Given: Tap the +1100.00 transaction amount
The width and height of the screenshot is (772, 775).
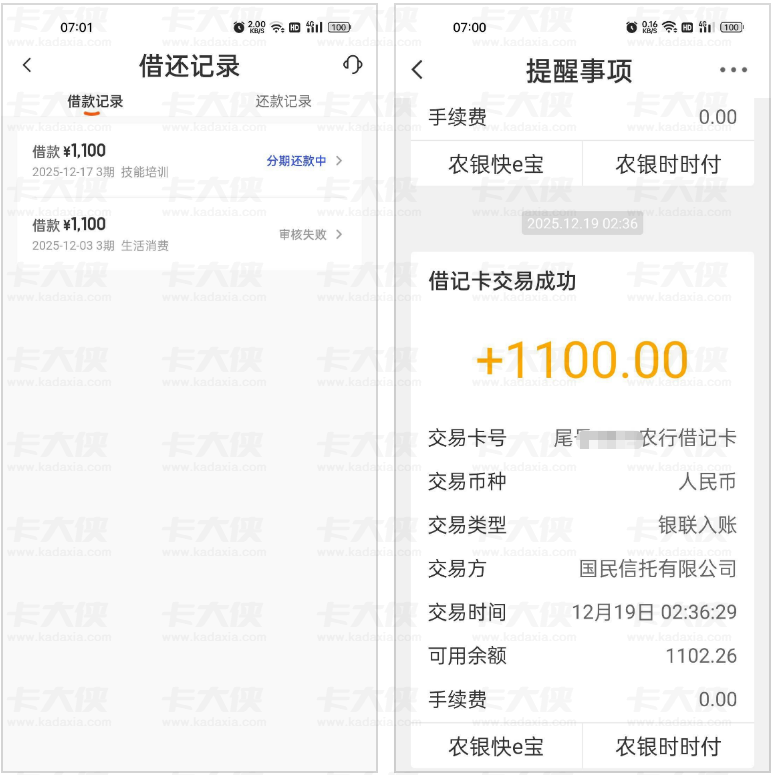Looking at the screenshot, I should pos(581,358).
